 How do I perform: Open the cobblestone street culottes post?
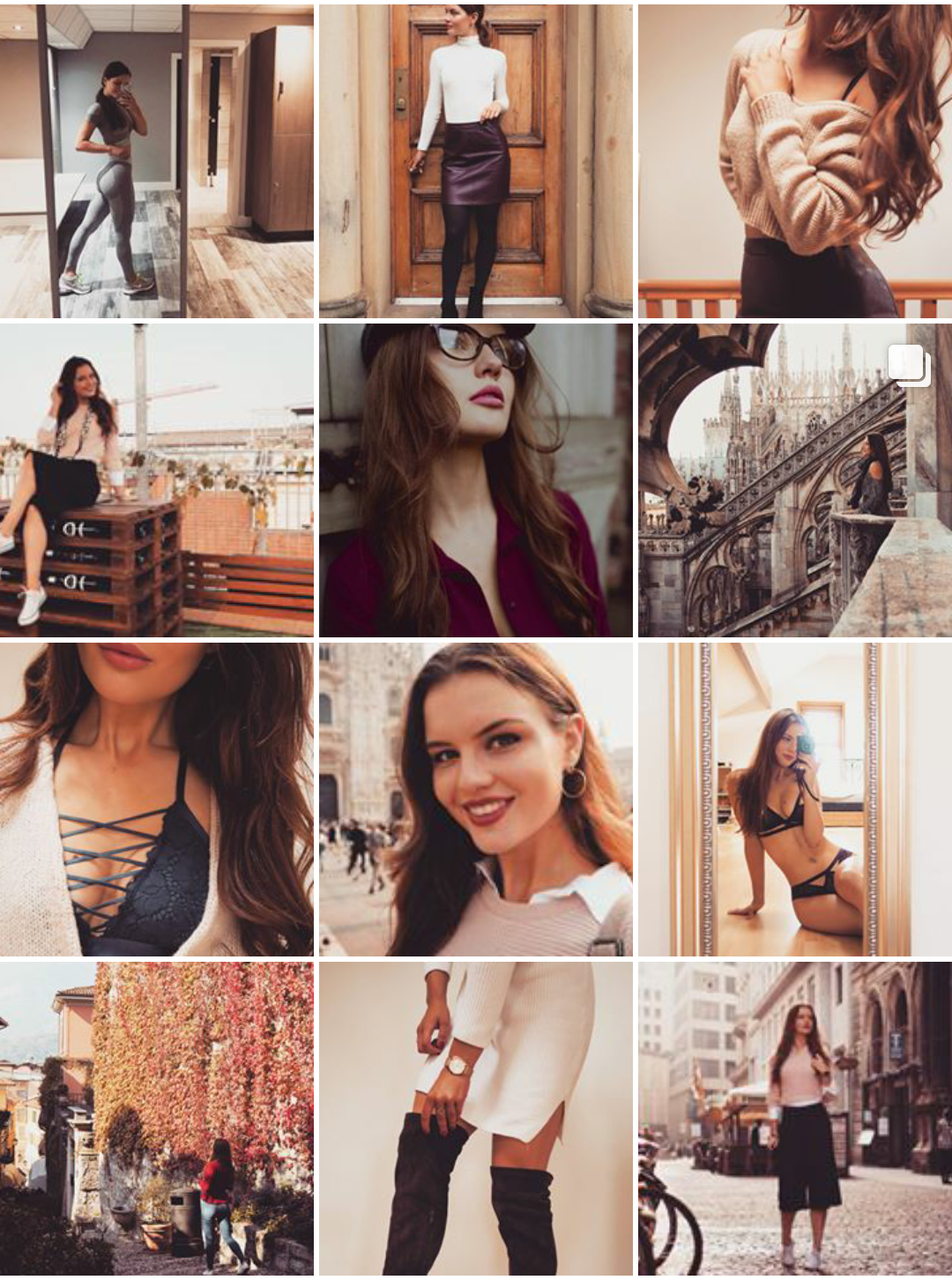tap(794, 1118)
